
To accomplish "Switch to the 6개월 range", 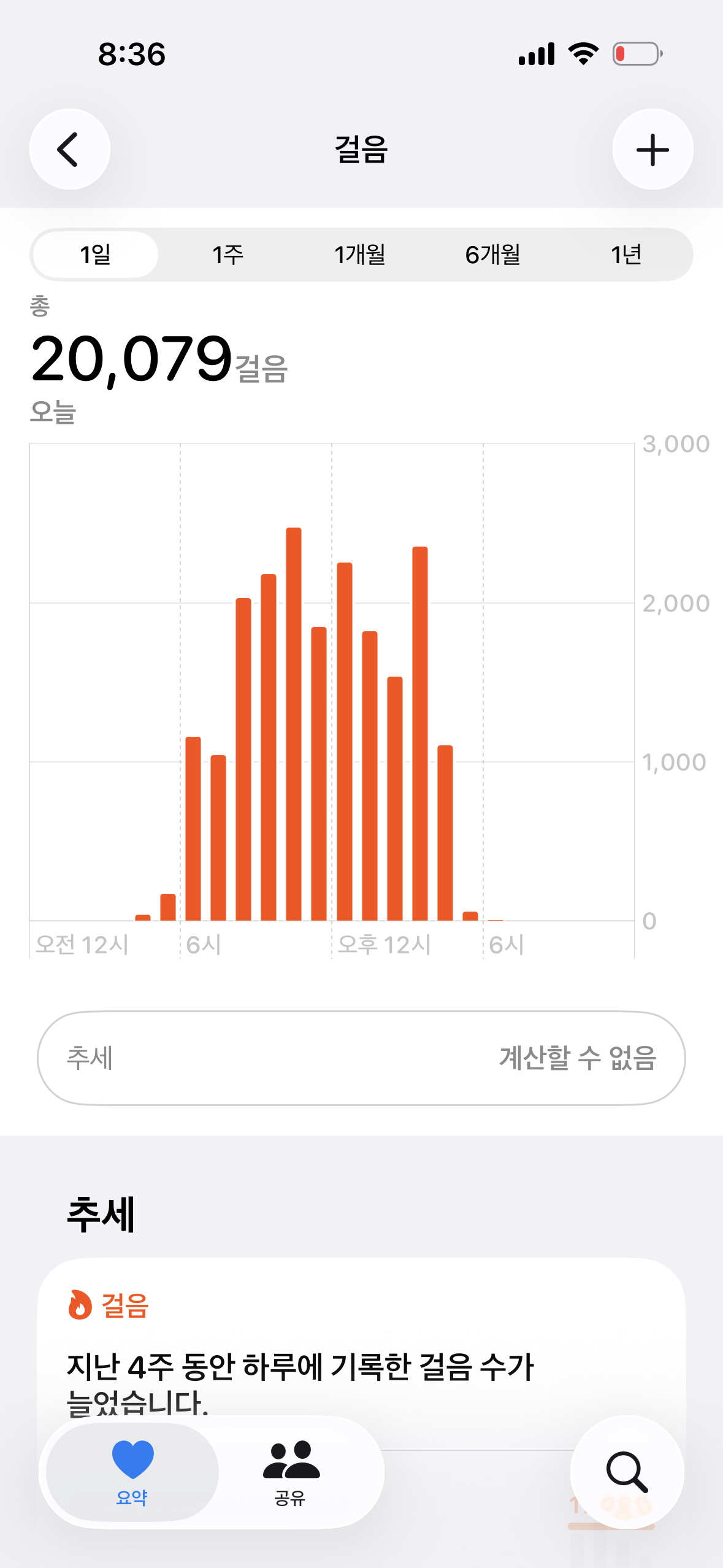I will click(492, 255).
